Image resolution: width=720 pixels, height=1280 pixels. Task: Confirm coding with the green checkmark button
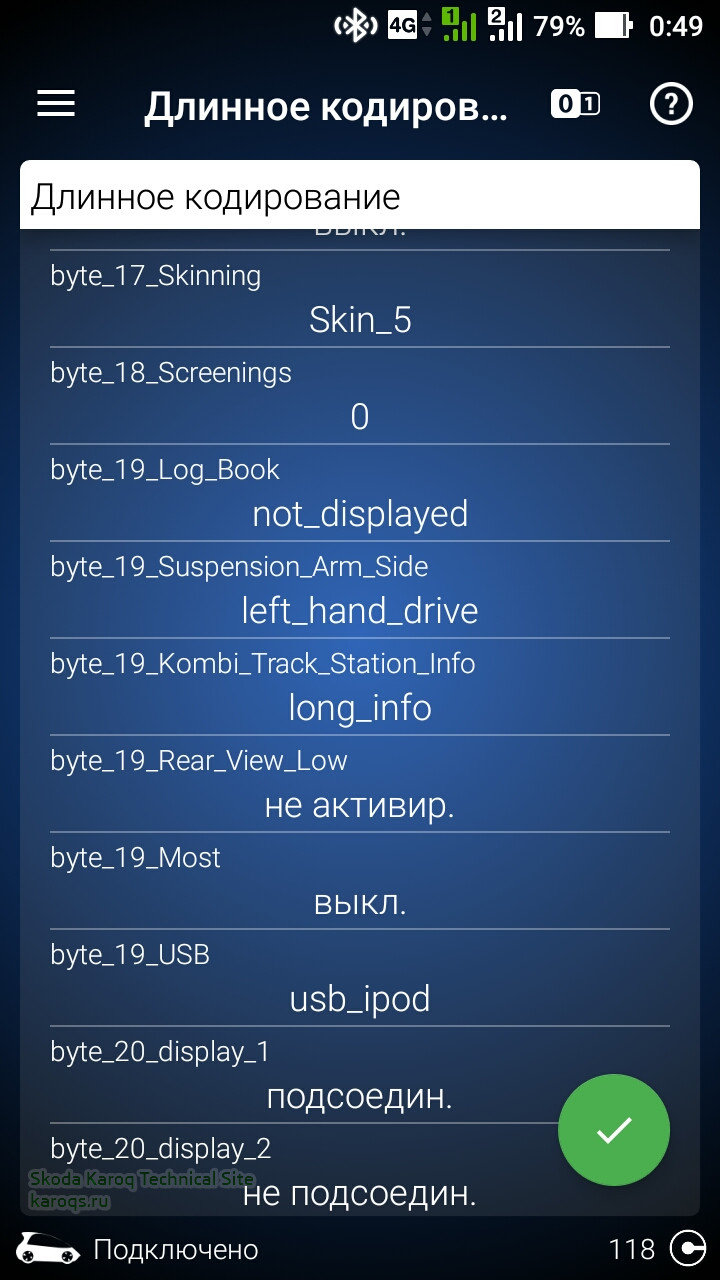(x=613, y=1130)
